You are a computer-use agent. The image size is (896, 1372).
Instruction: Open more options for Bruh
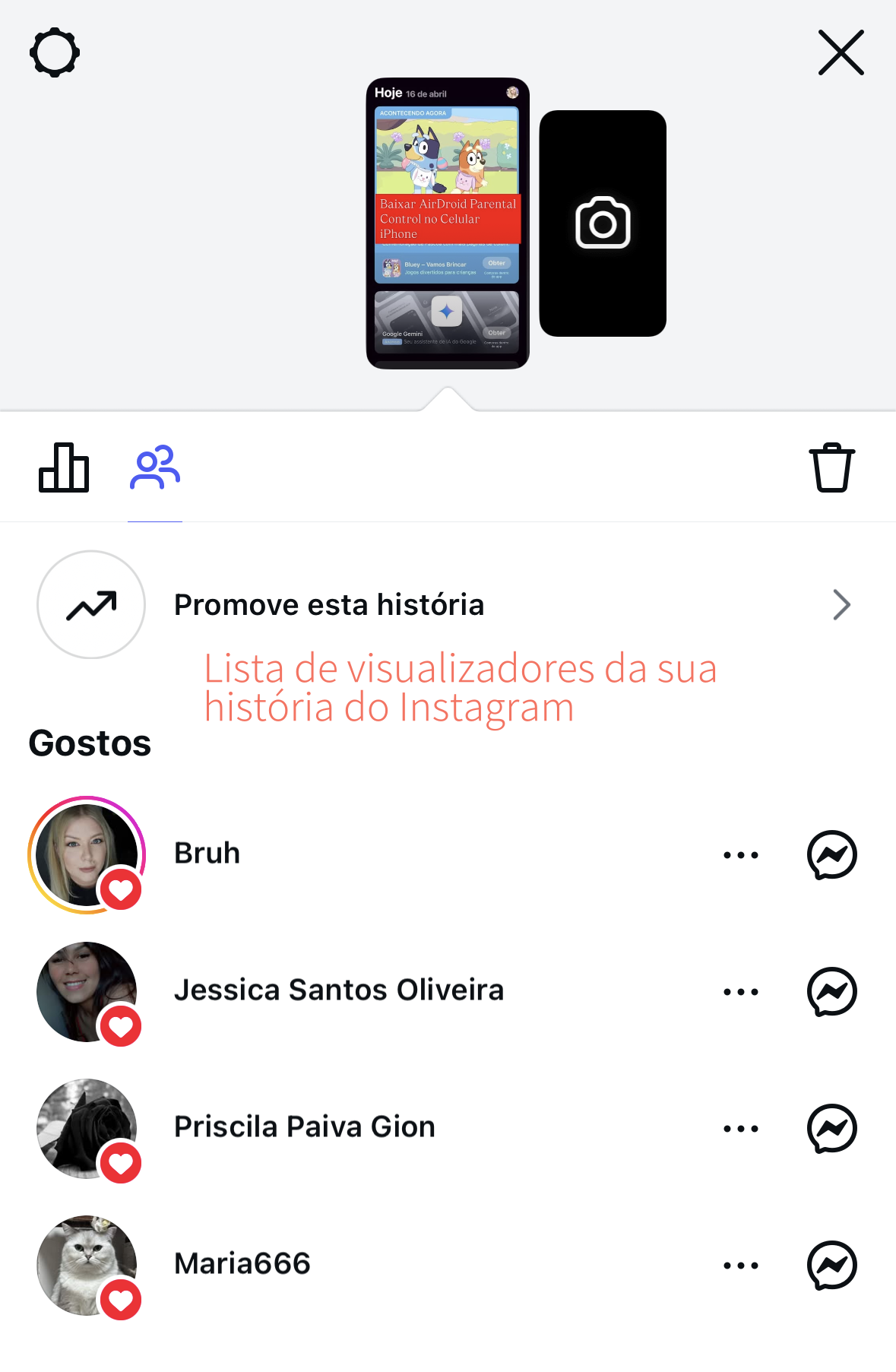click(x=740, y=854)
